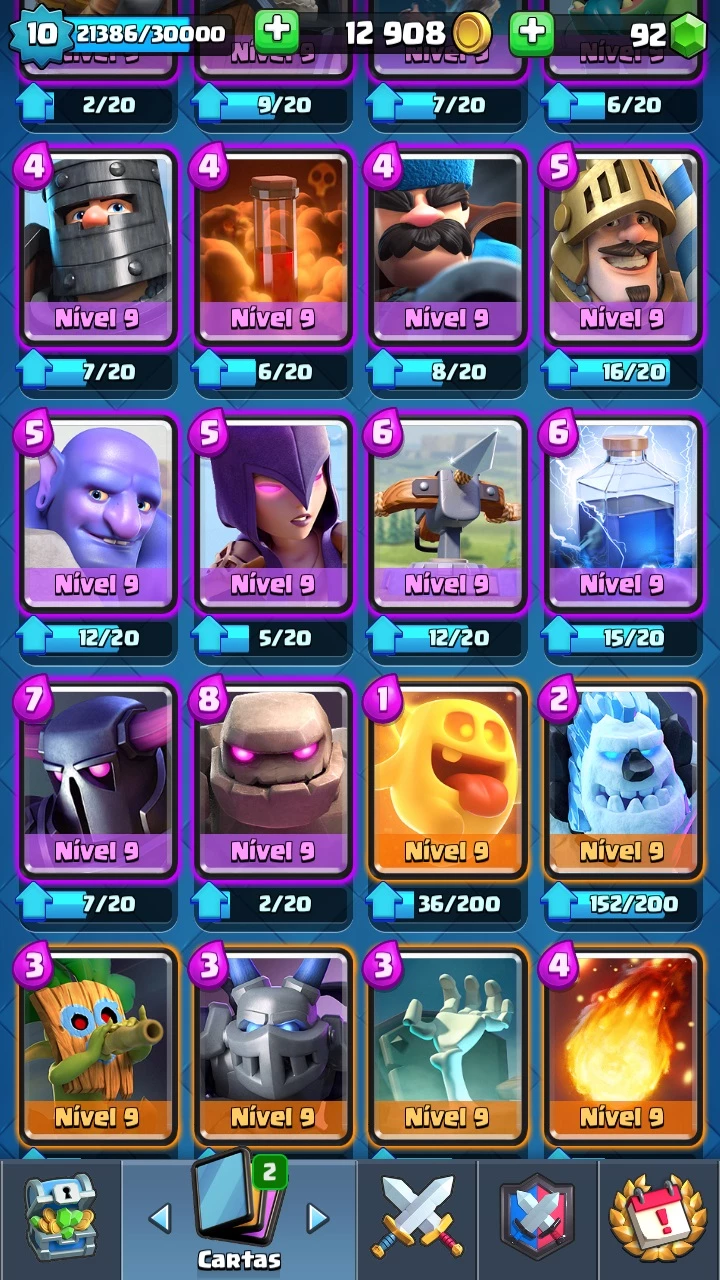Tap the green plus beside the experience bar
Image resolution: width=720 pixels, height=1280 pixels.
(x=277, y=33)
